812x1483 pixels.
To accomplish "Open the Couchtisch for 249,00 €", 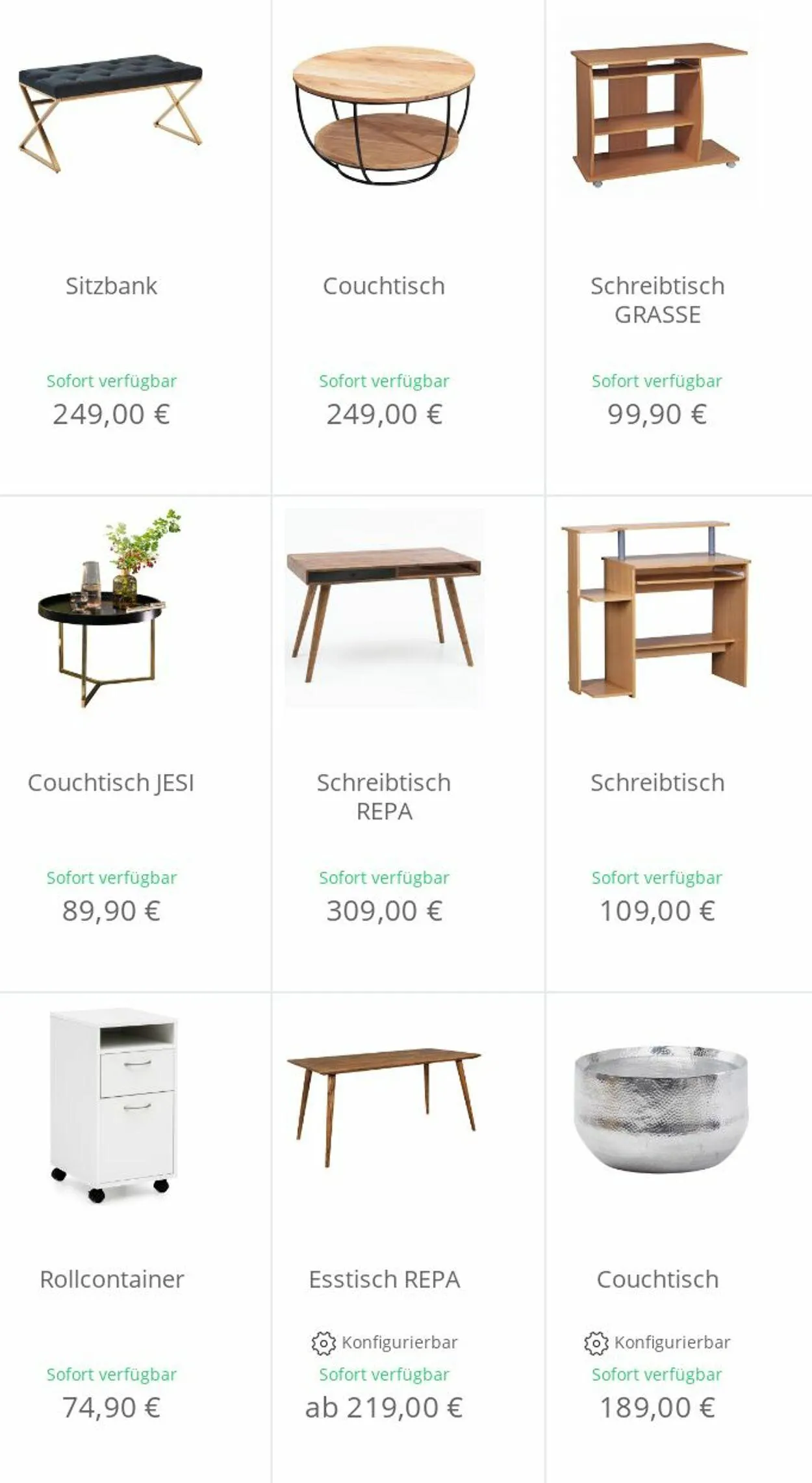I will tap(408, 247).
